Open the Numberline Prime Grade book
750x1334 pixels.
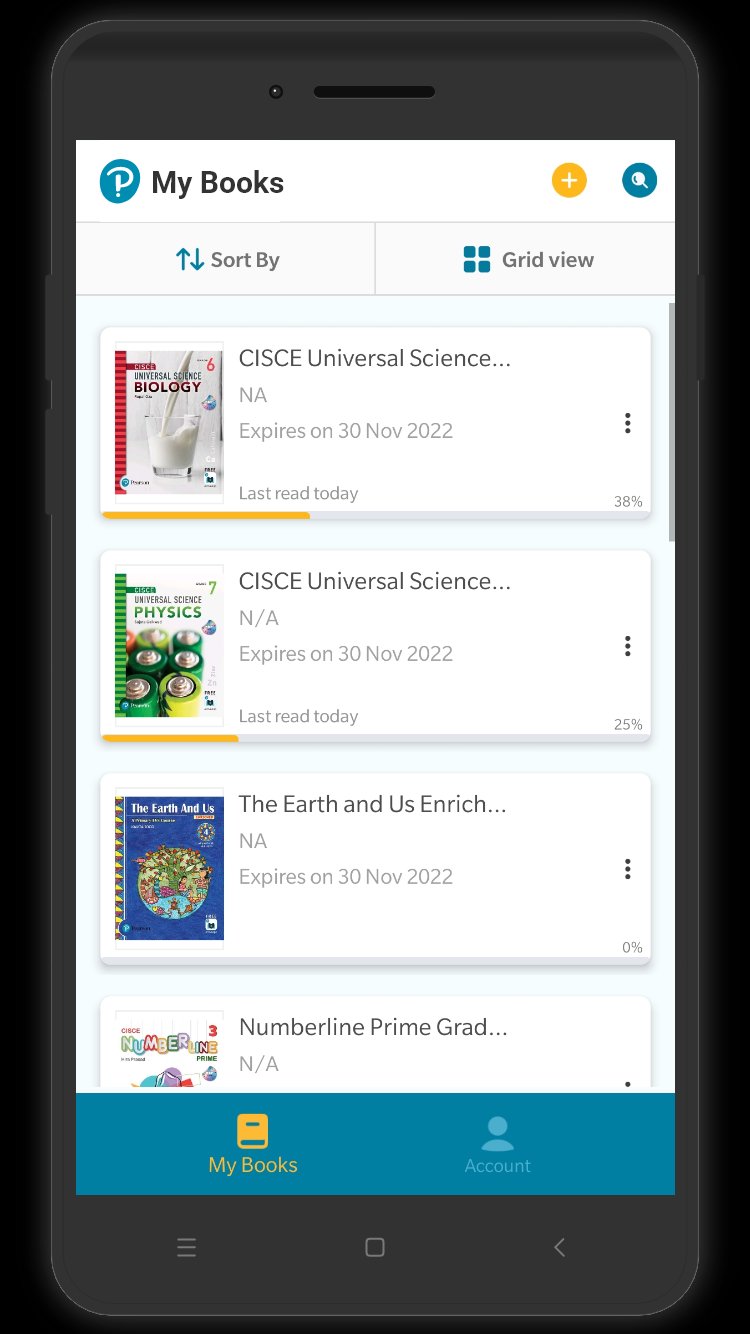372,1028
